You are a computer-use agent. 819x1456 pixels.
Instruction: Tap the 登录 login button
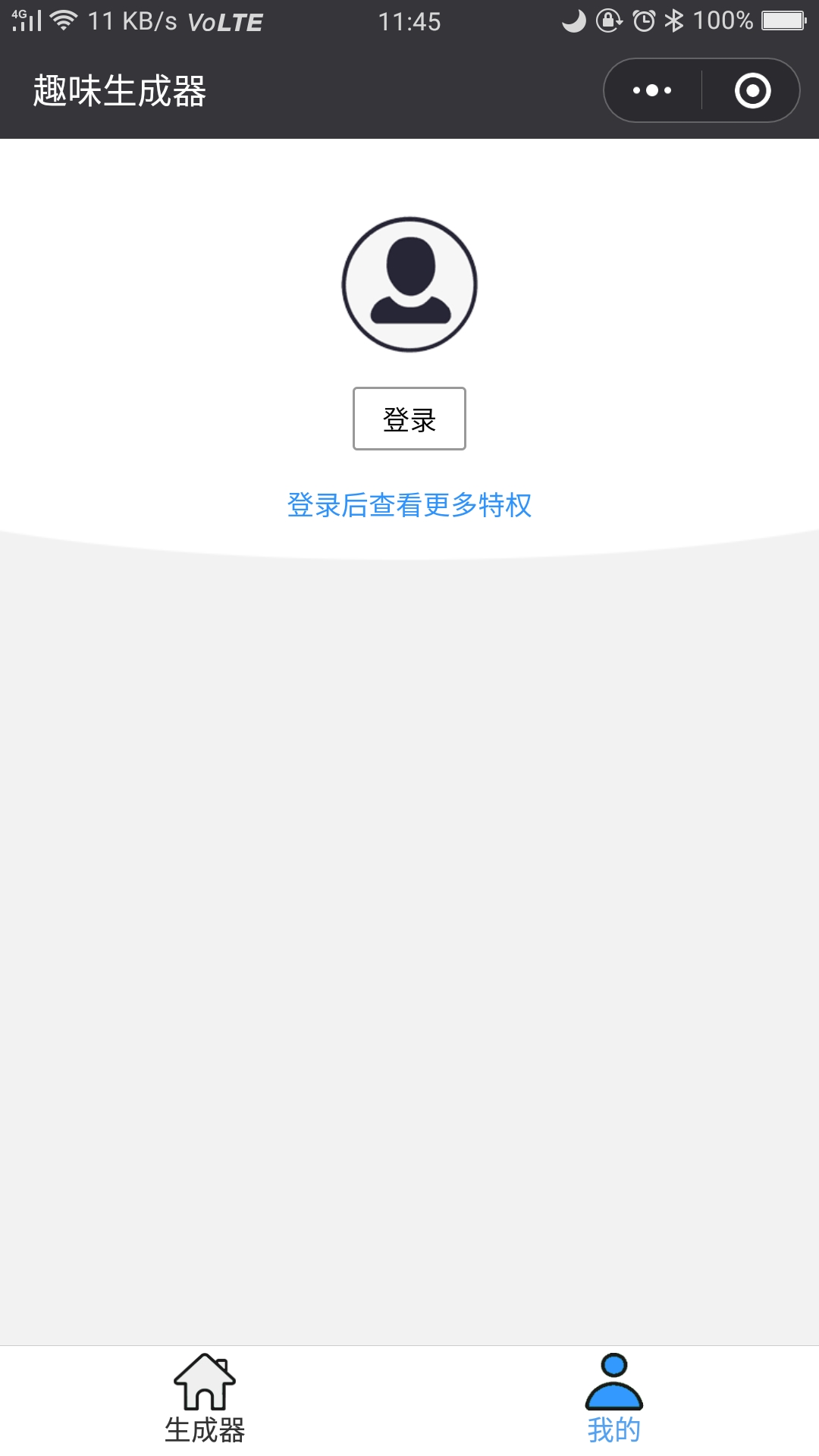coord(409,419)
